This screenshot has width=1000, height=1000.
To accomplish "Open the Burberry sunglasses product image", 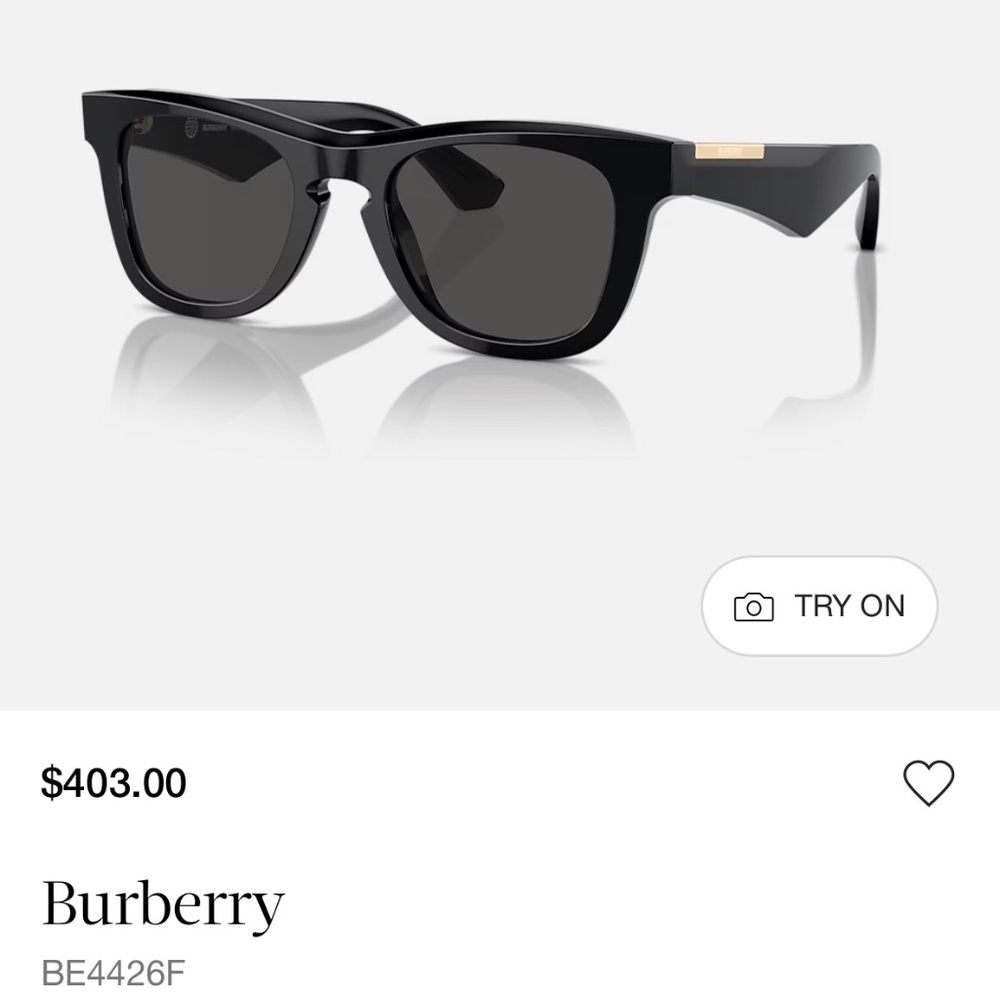I will [x=480, y=230].
